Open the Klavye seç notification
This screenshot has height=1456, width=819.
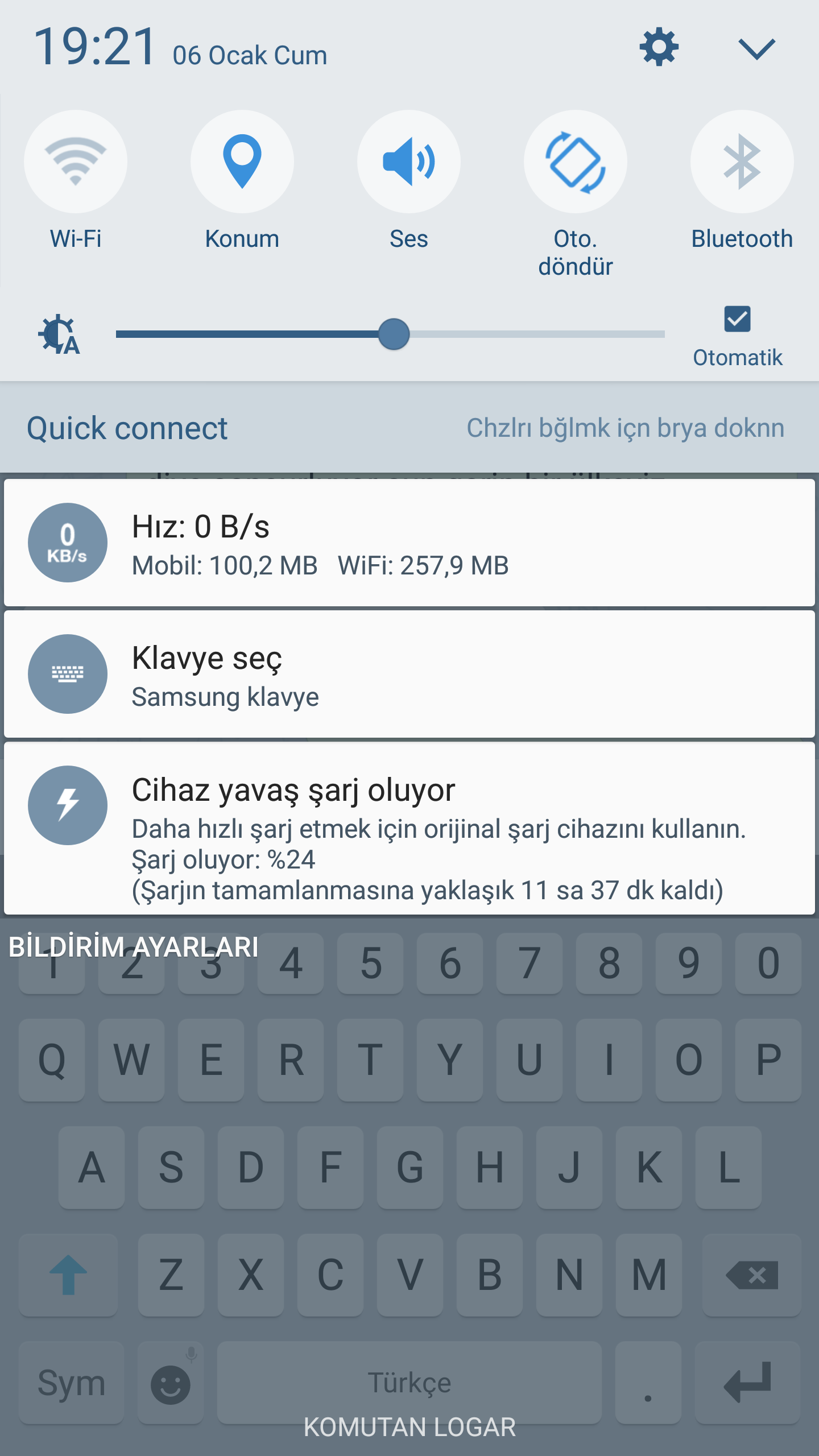click(409, 674)
